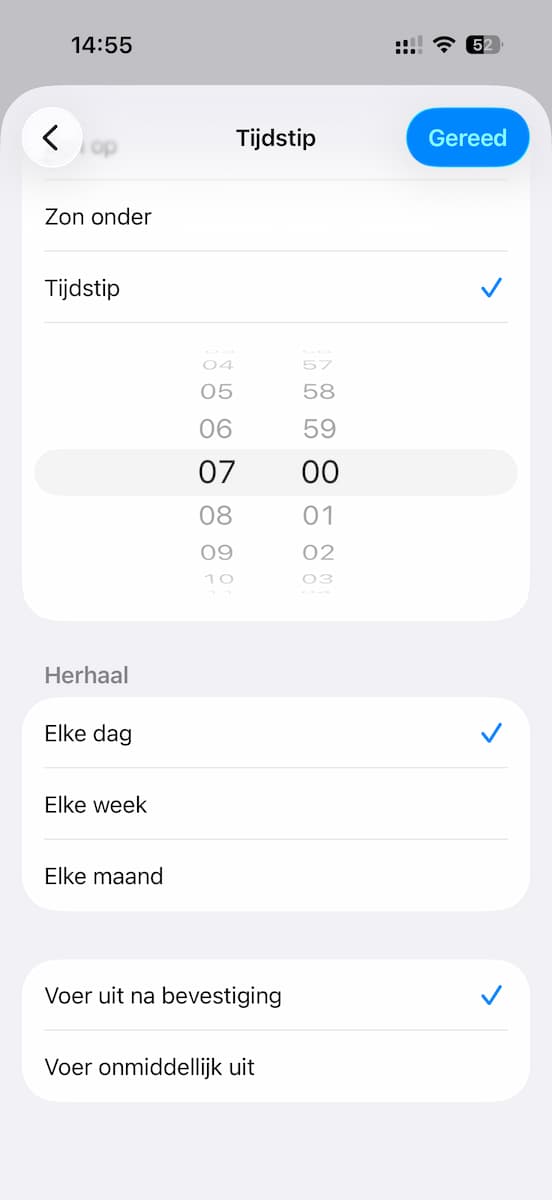Set repeat to Elke week
Image resolution: width=552 pixels, height=1200 pixels.
276,804
